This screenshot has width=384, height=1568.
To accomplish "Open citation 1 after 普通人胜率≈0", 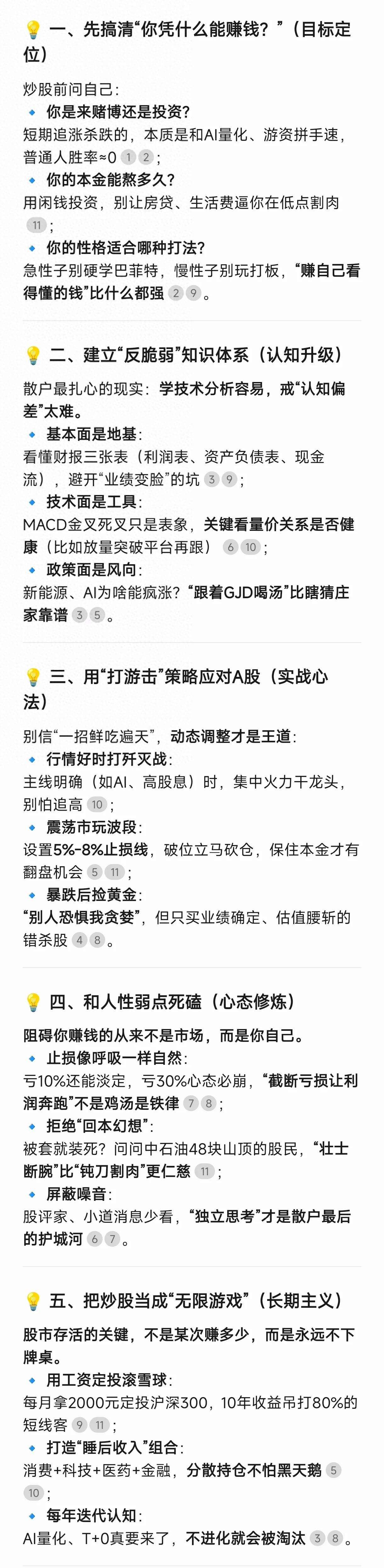I will [x=128, y=158].
